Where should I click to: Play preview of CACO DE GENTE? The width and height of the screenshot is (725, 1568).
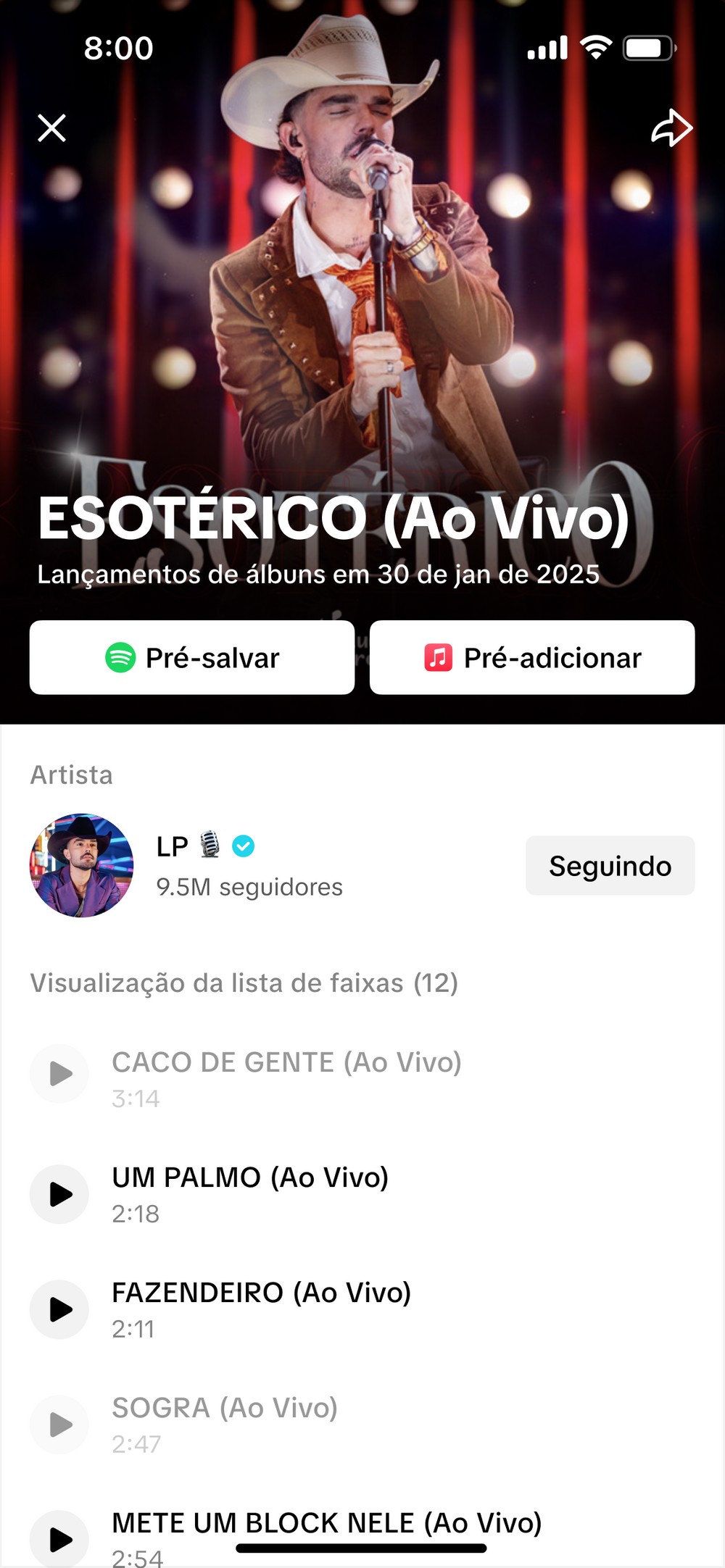59,1074
